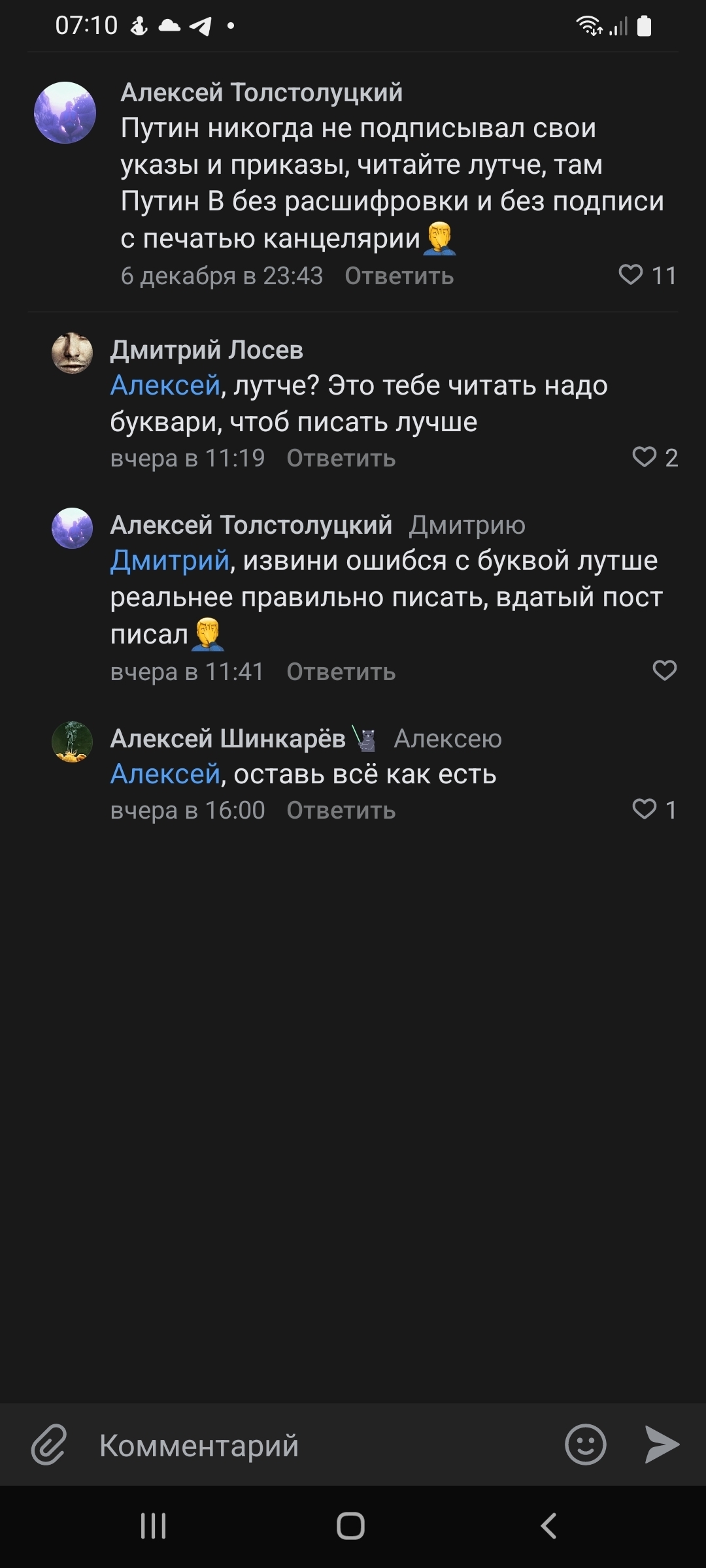Reply to Алексей Шинкарёв's comment

pyautogui.click(x=341, y=811)
